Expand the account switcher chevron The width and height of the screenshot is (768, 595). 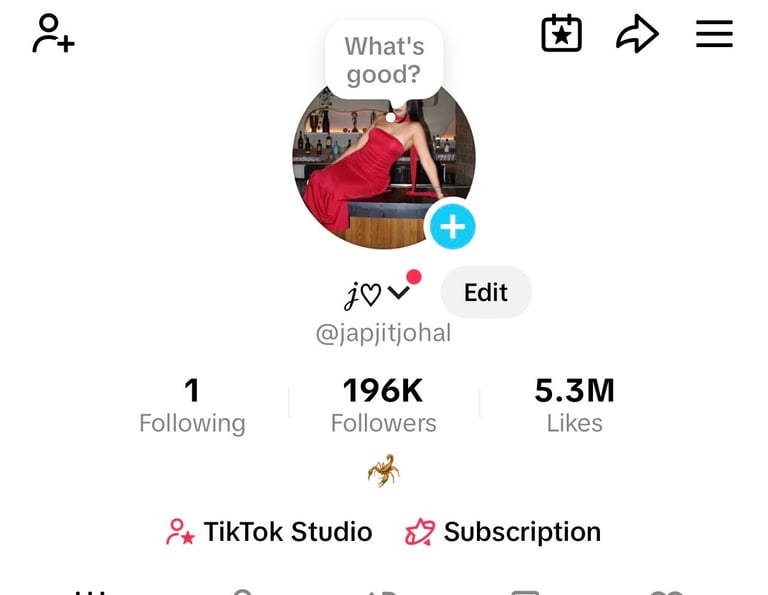coord(398,293)
